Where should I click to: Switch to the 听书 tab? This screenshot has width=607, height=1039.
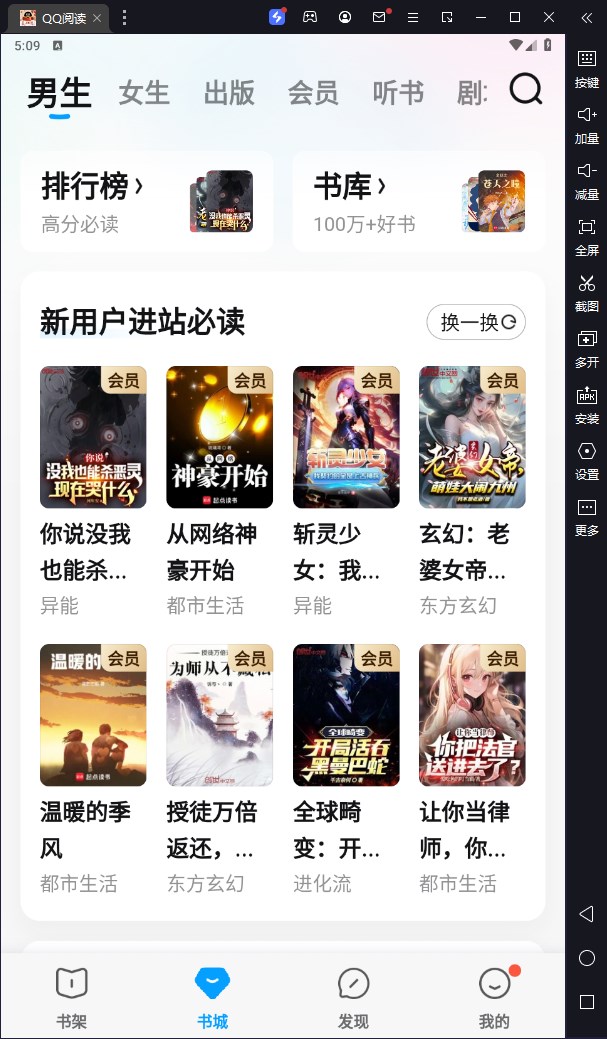(398, 93)
